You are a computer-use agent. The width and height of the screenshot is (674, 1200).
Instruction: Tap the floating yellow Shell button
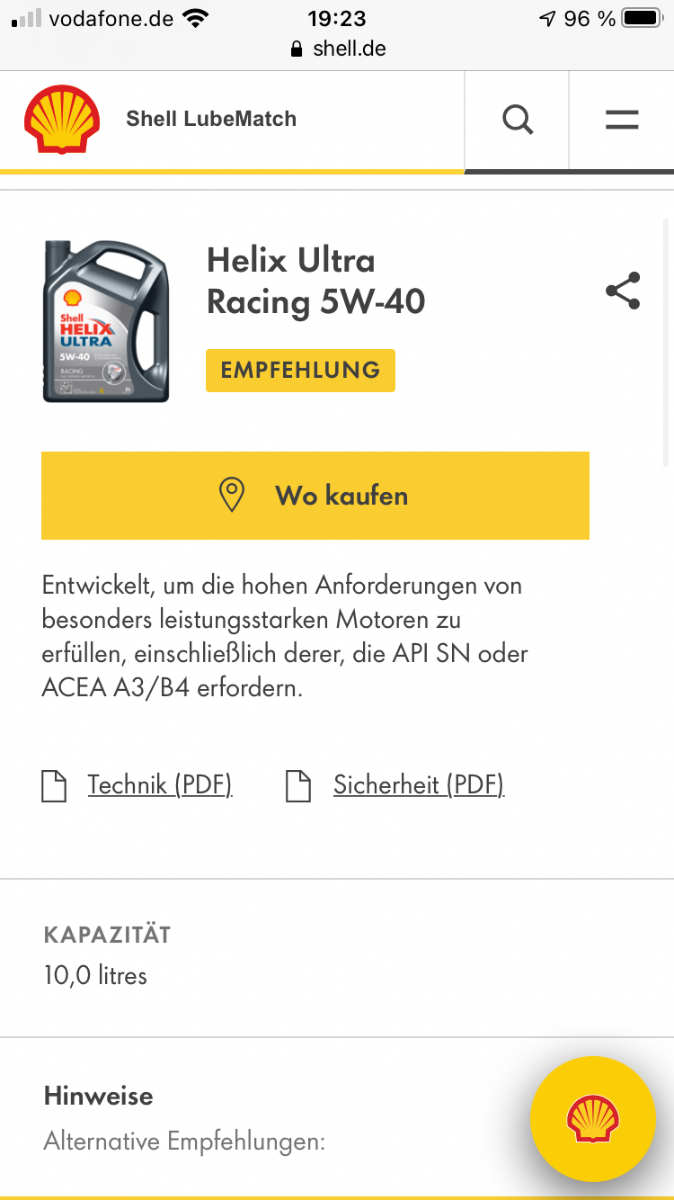tap(592, 1118)
